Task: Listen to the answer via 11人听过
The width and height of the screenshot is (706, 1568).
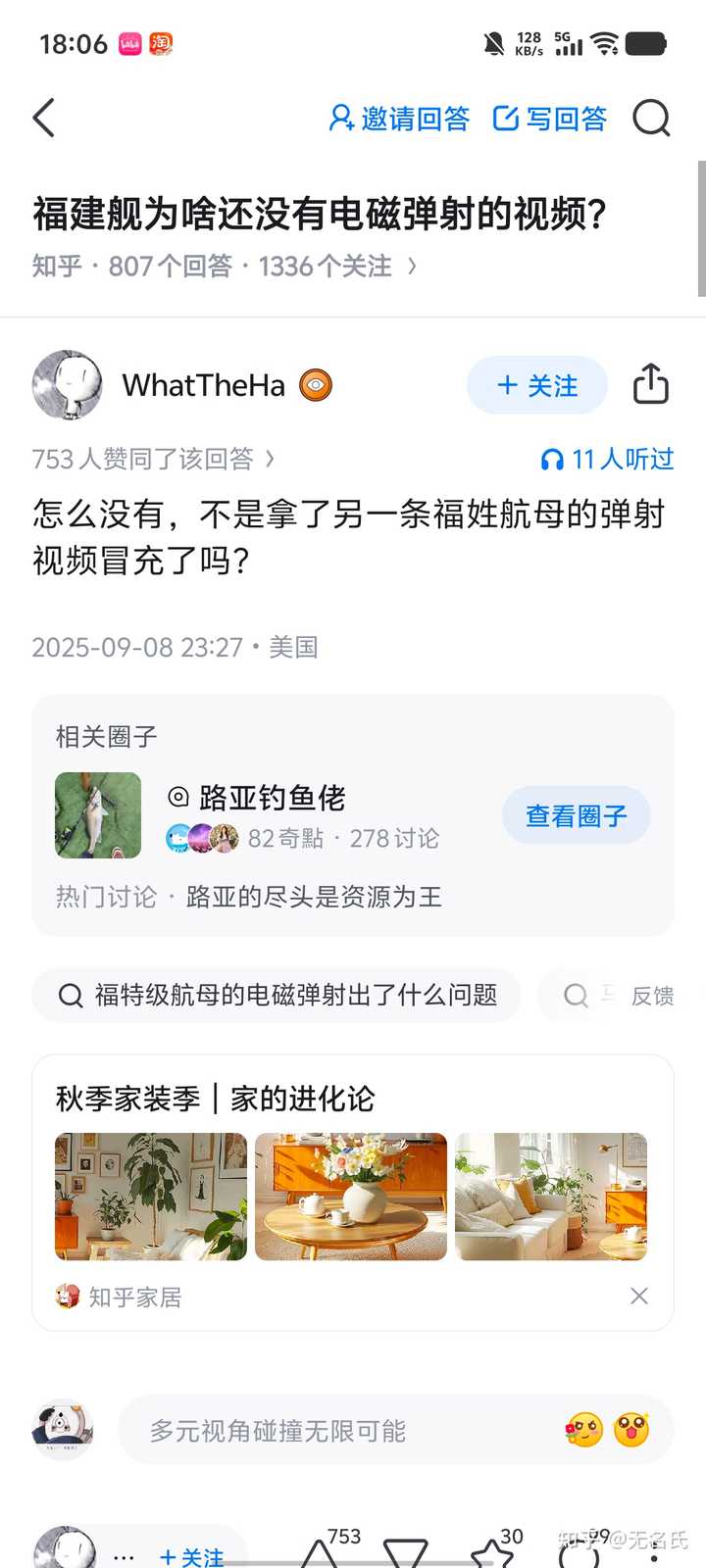Action: 607,459
